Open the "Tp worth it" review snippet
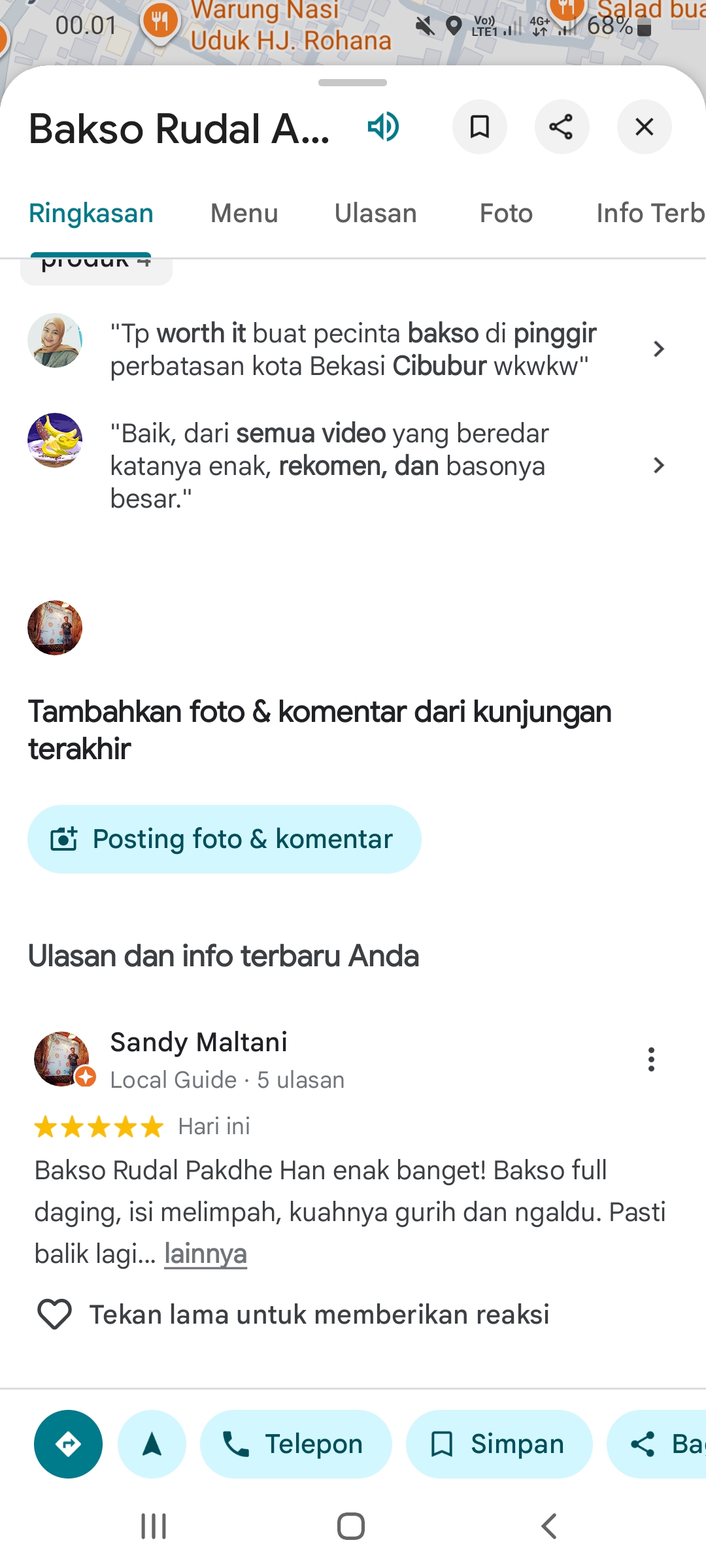The width and height of the screenshot is (706, 1568). (353, 350)
